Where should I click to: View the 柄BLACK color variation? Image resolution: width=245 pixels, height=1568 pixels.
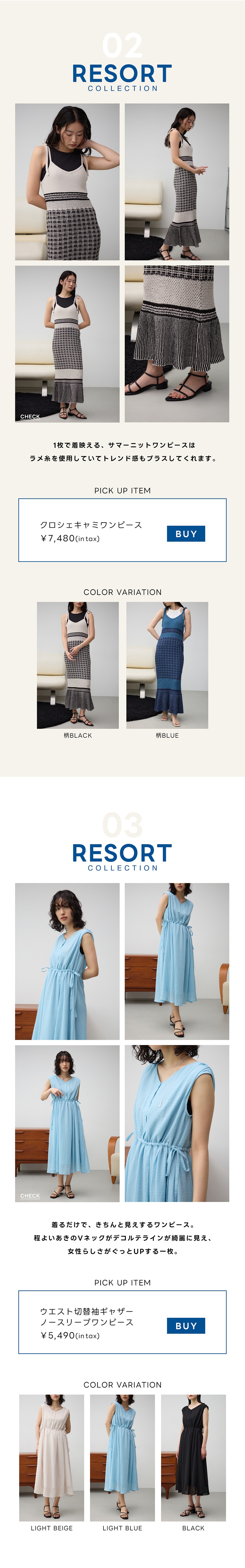(78, 665)
